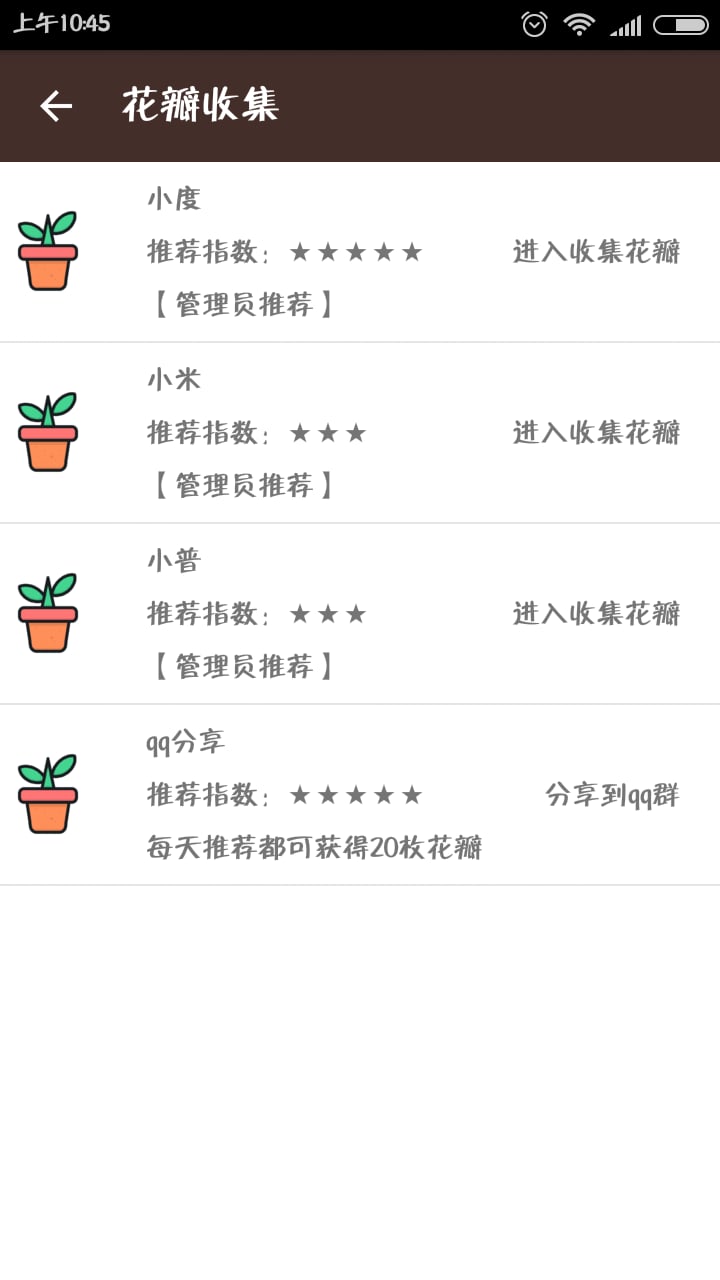Click the flower pot icon next to 小米
The height and width of the screenshot is (1280, 720).
coord(47,430)
